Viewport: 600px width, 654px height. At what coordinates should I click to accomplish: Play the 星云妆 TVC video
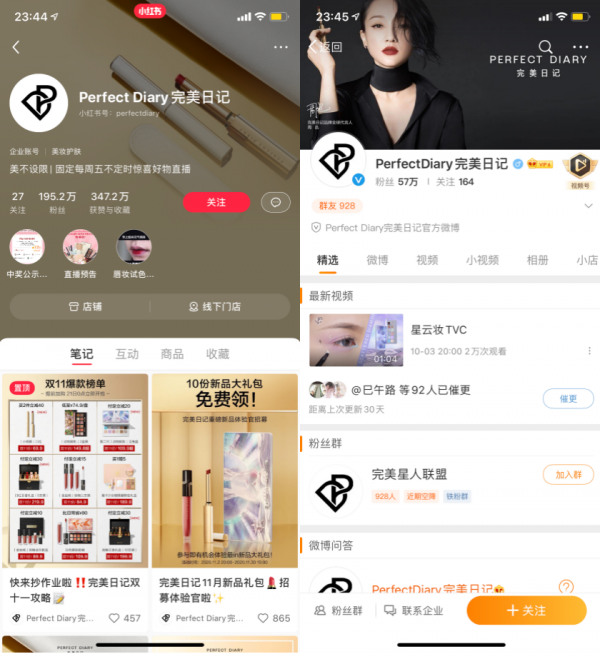[355, 339]
